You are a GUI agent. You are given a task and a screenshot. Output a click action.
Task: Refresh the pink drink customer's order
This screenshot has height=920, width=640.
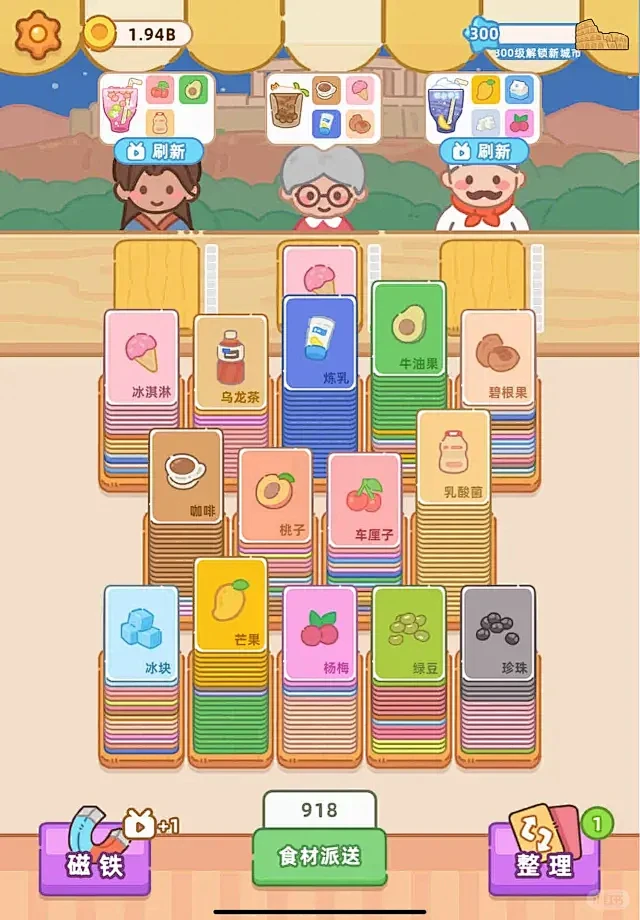(158, 151)
